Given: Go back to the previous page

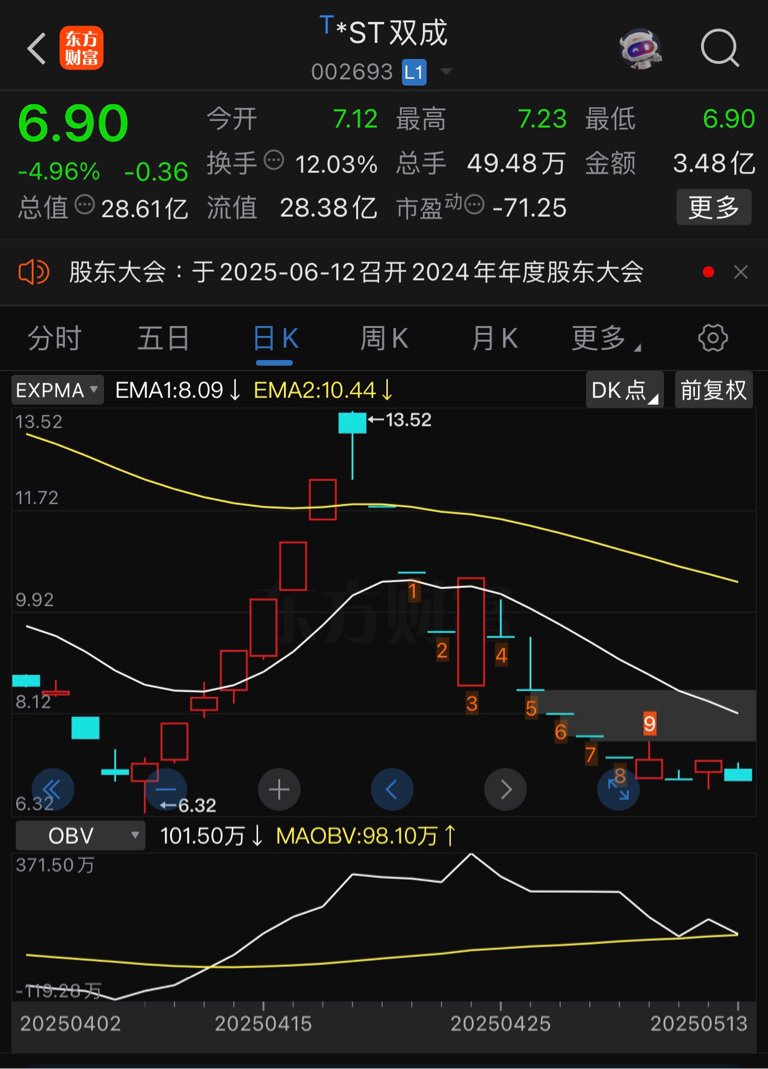Looking at the screenshot, I should click(x=37, y=48).
